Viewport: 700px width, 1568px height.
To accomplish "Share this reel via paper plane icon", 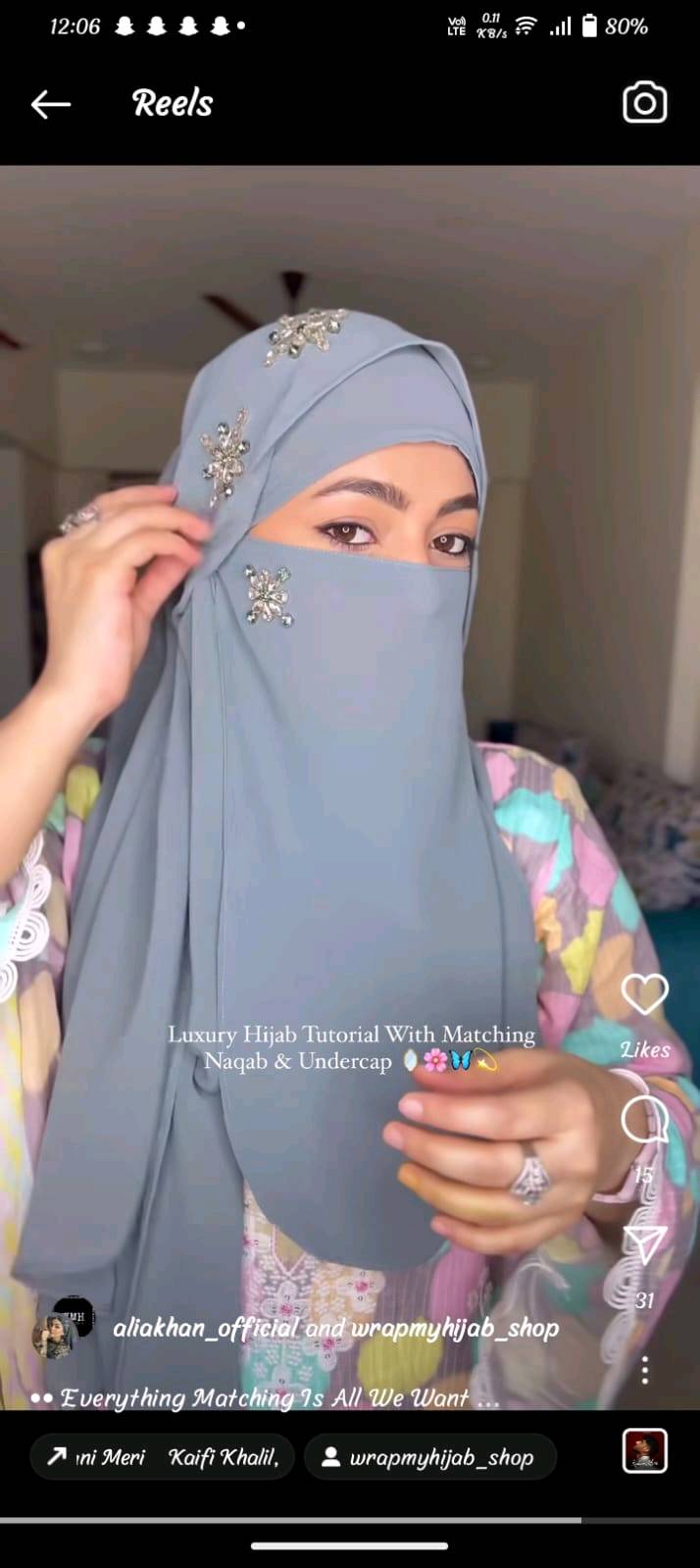I will [x=645, y=1244].
